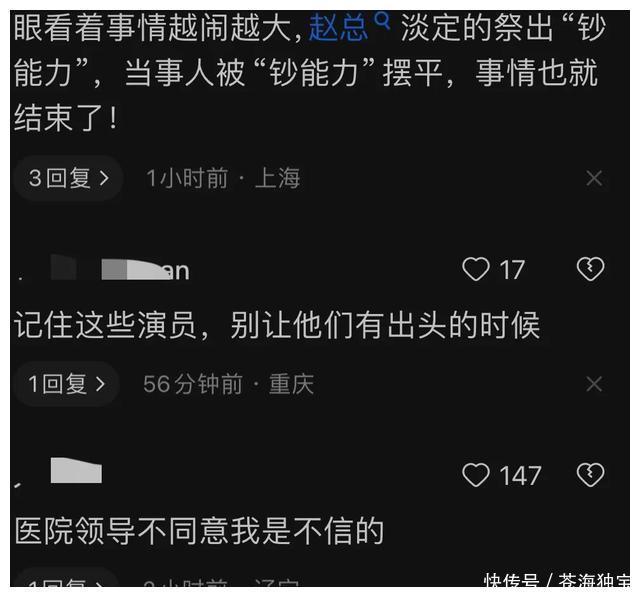Dismiss the comment posted from 重庆
The image size is (640, 597).
pyautogui.click(x=594, y=384)
